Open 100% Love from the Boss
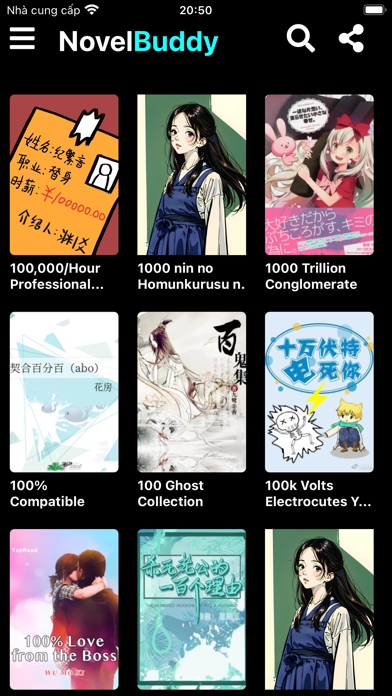392x696 pixels. pyautogui.click(x=64, y=609)
